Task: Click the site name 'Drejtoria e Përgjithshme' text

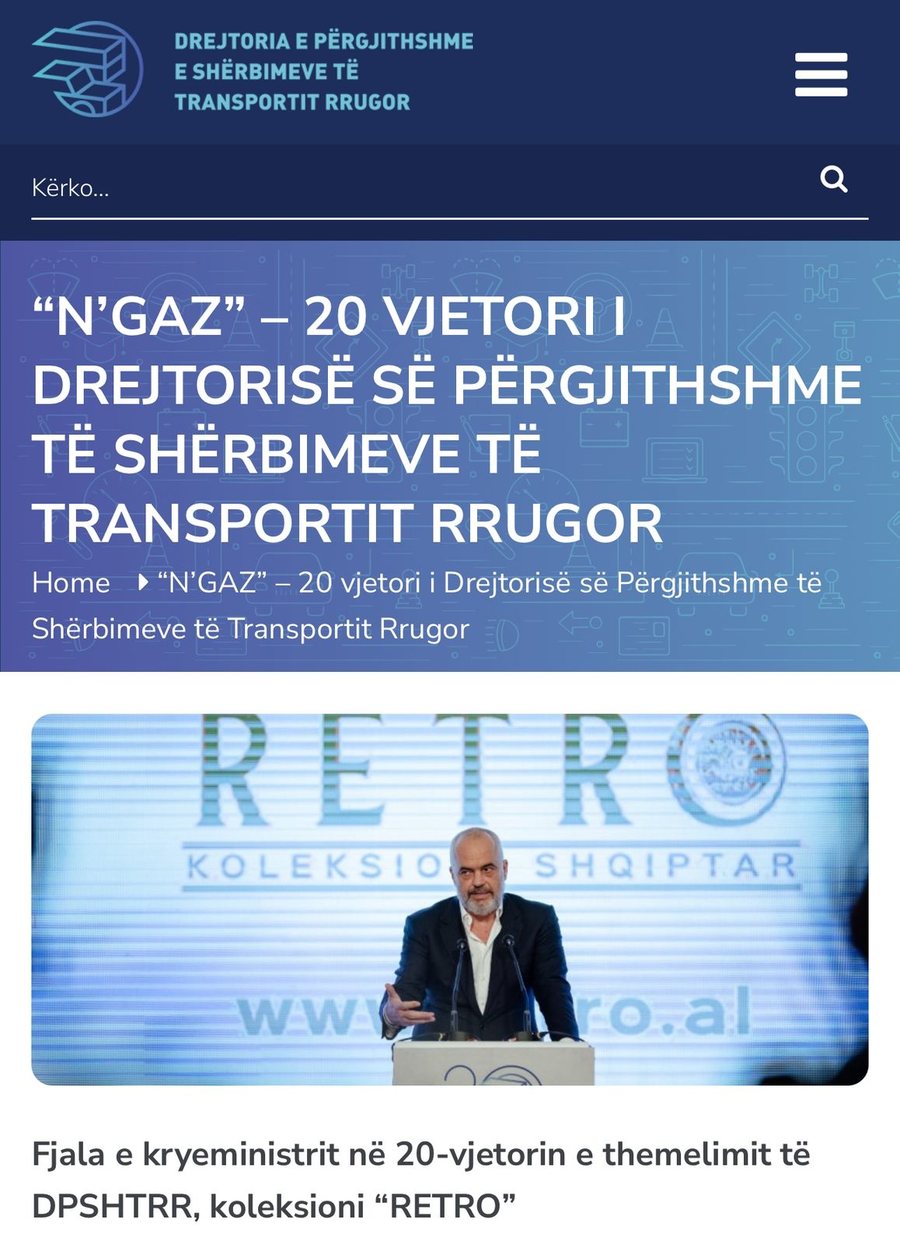Action: [325, 72]
